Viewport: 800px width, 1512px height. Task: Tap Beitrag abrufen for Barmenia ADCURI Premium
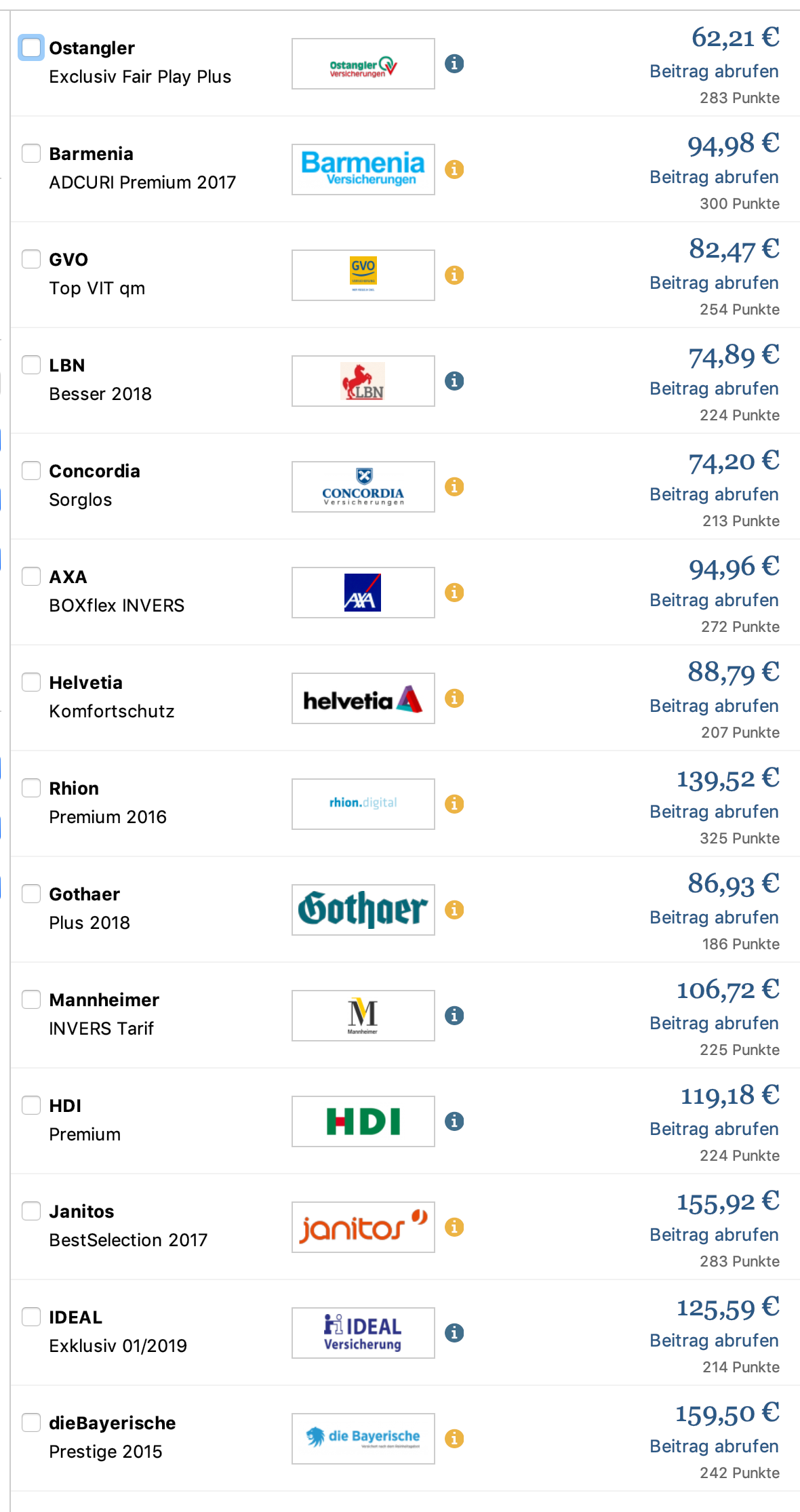point(714,177)
